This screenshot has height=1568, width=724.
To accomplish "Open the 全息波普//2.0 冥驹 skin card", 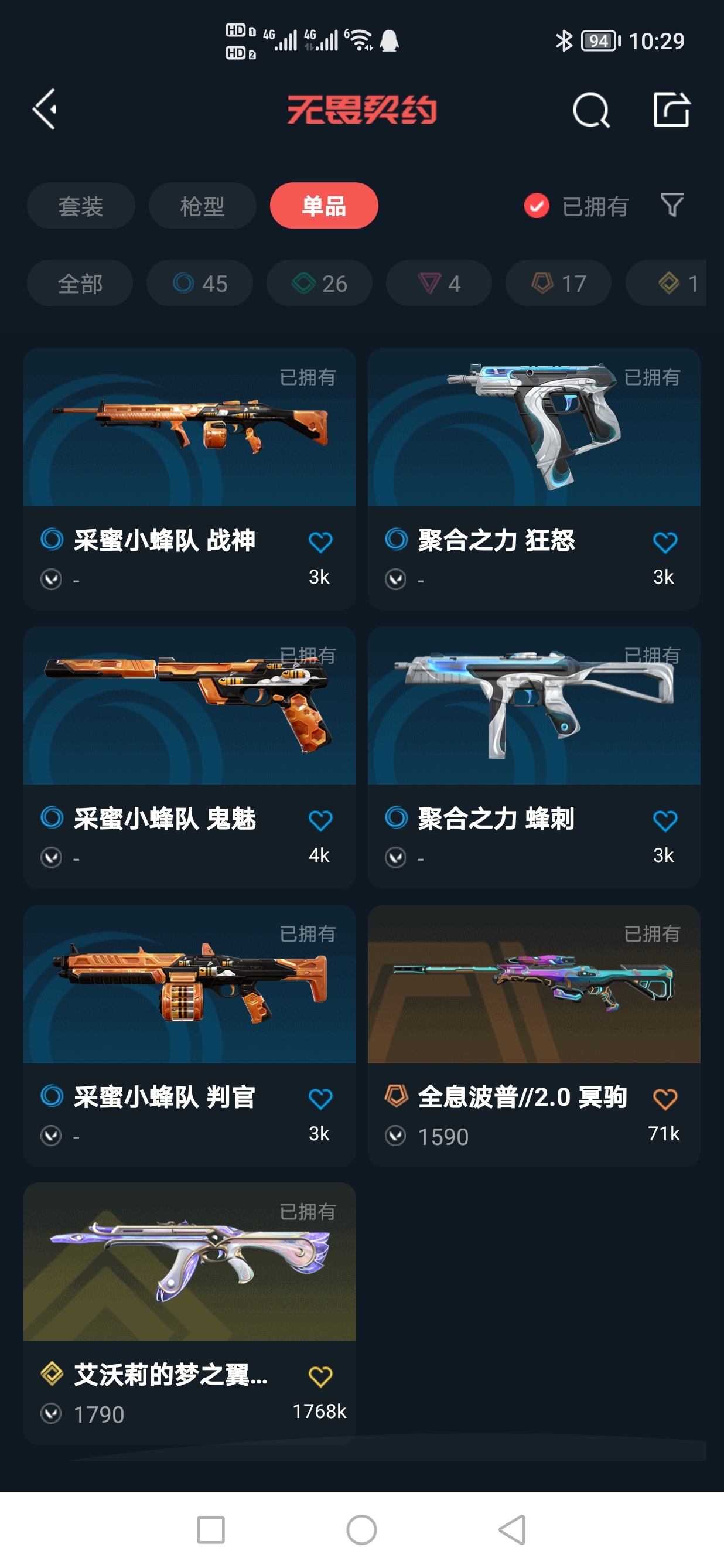I will 534,1035.
